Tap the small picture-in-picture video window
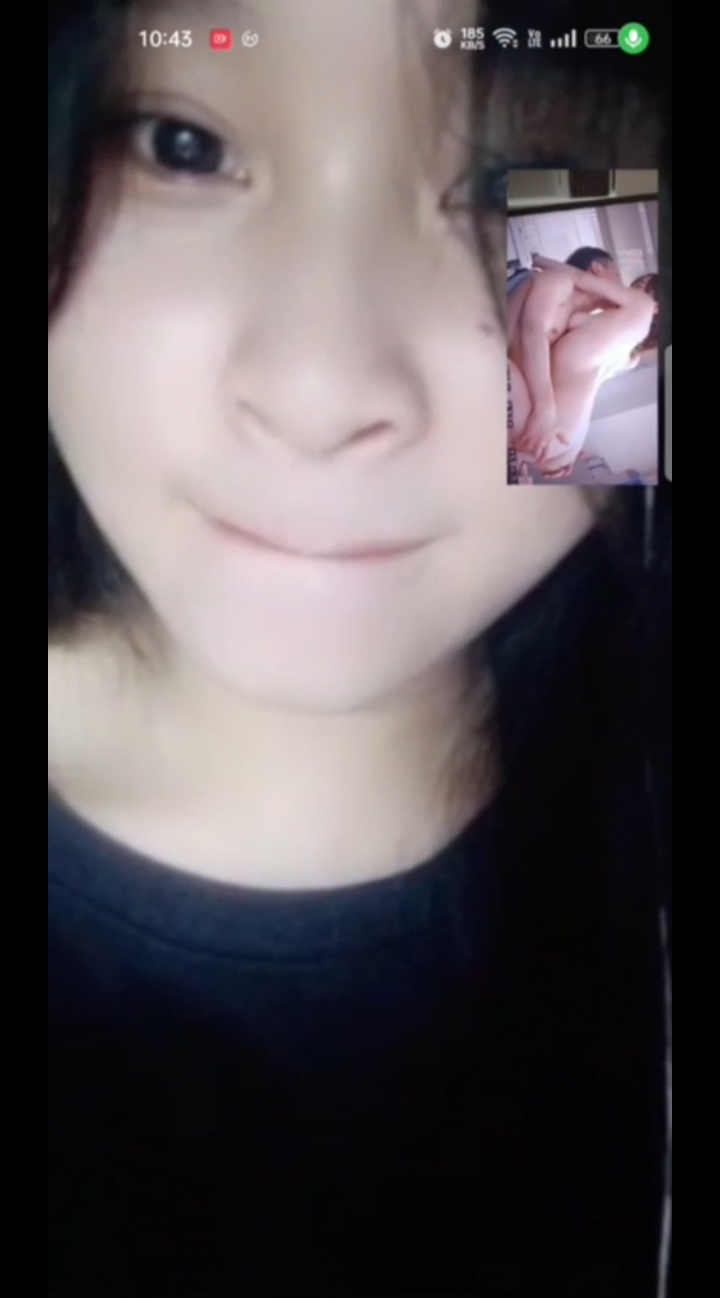Screen dimensions: 720x1298 583,328
